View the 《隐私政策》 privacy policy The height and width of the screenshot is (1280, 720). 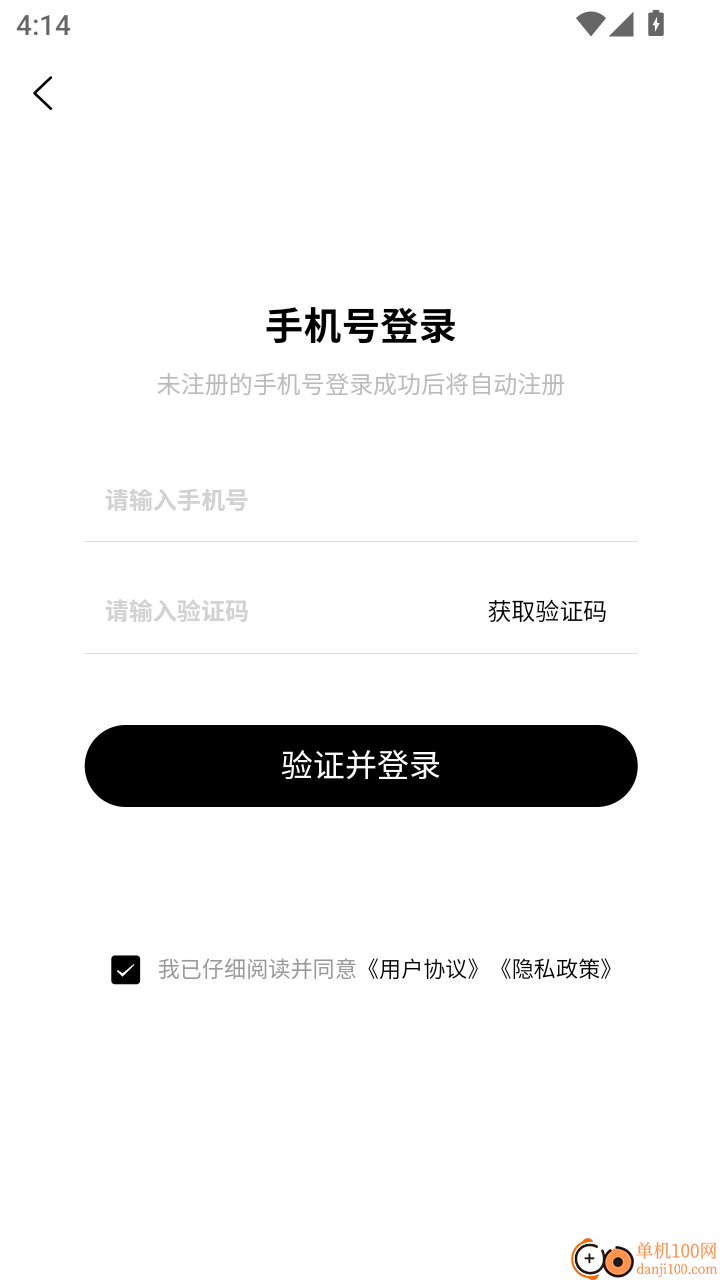pyautogui.click(x=557, y=968)
